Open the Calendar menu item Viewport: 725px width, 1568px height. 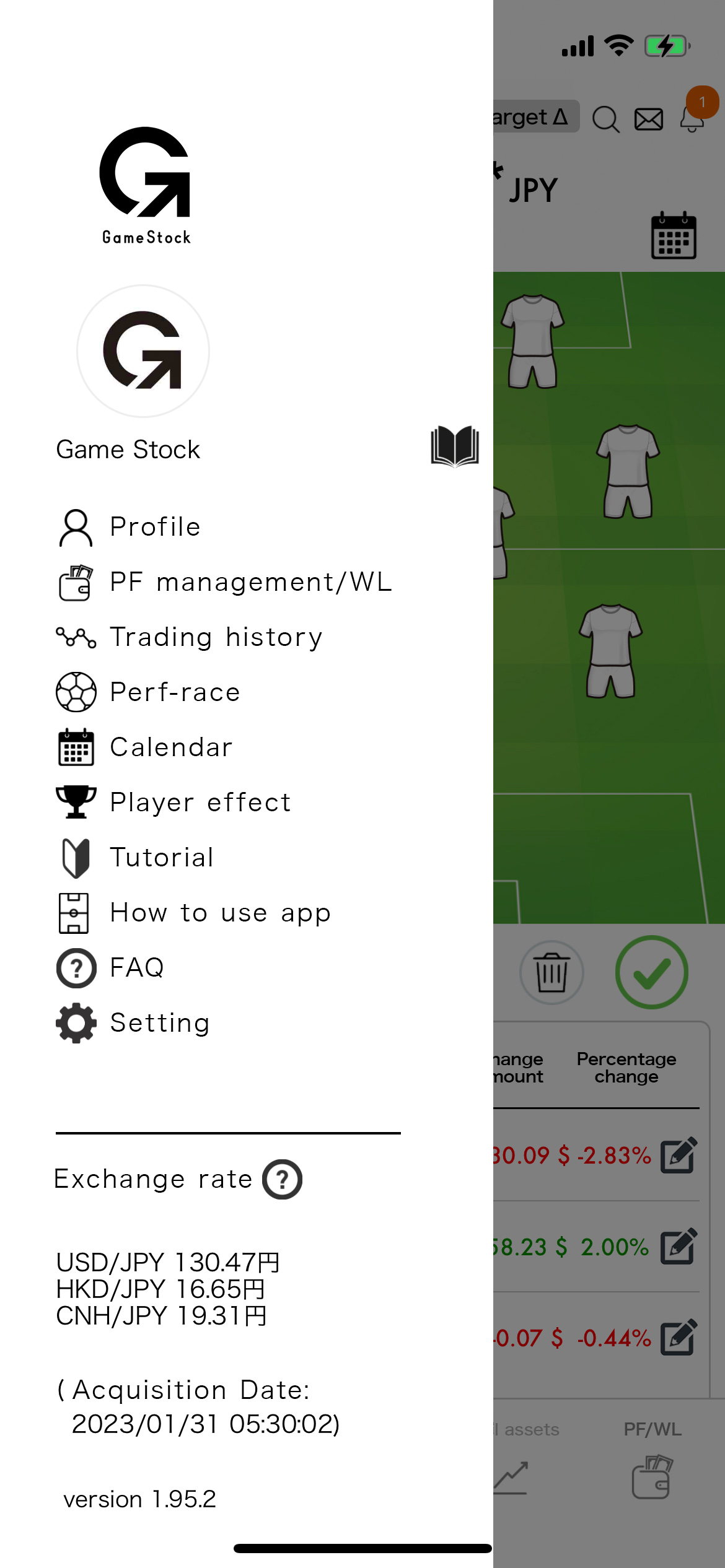[171, 747]
